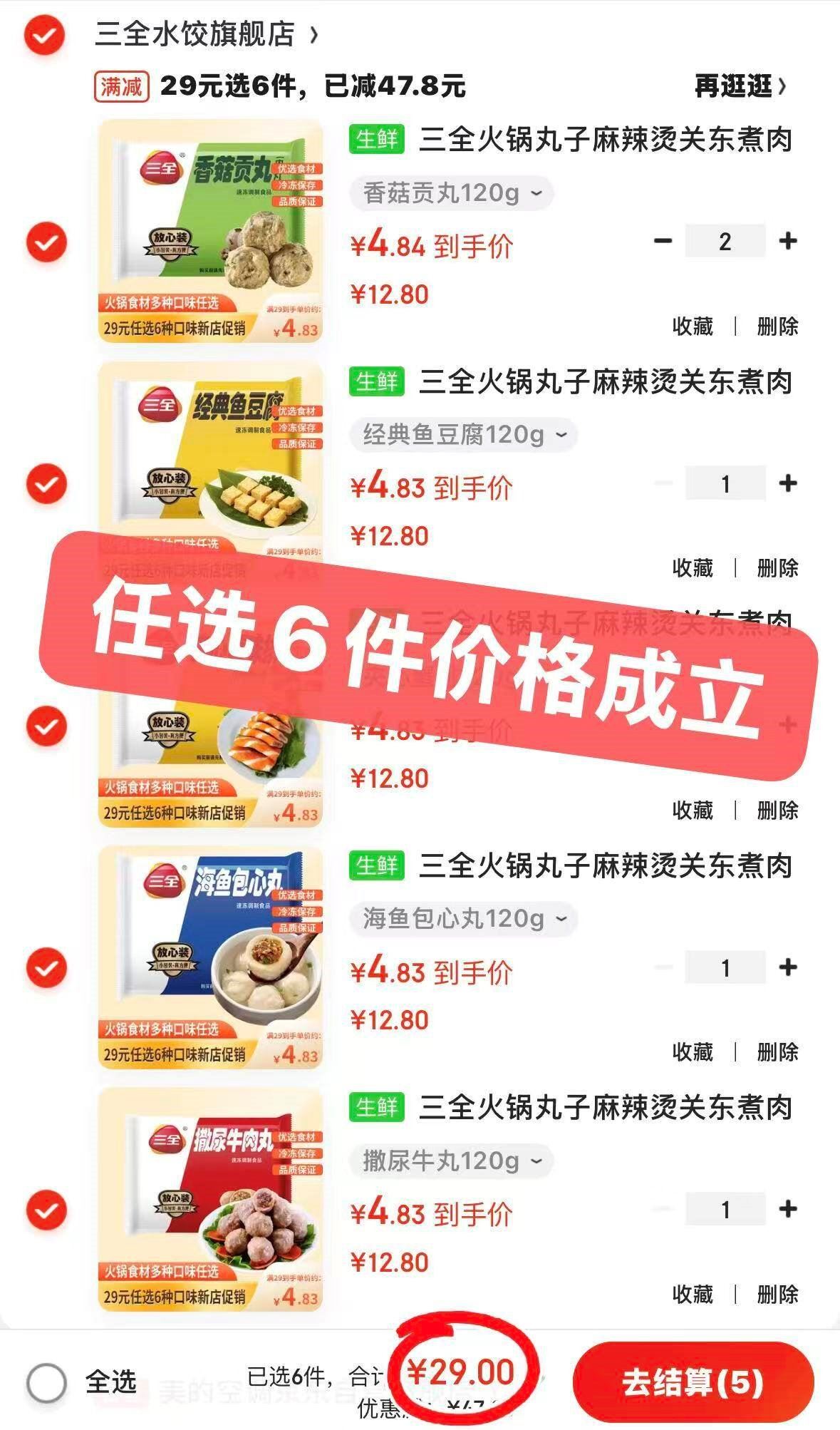Tap 收藏 to favorite the 香菇贡丸 item
Viewport: 840px width, 1430px height.
pyautogui.click(x=693, y=326)
